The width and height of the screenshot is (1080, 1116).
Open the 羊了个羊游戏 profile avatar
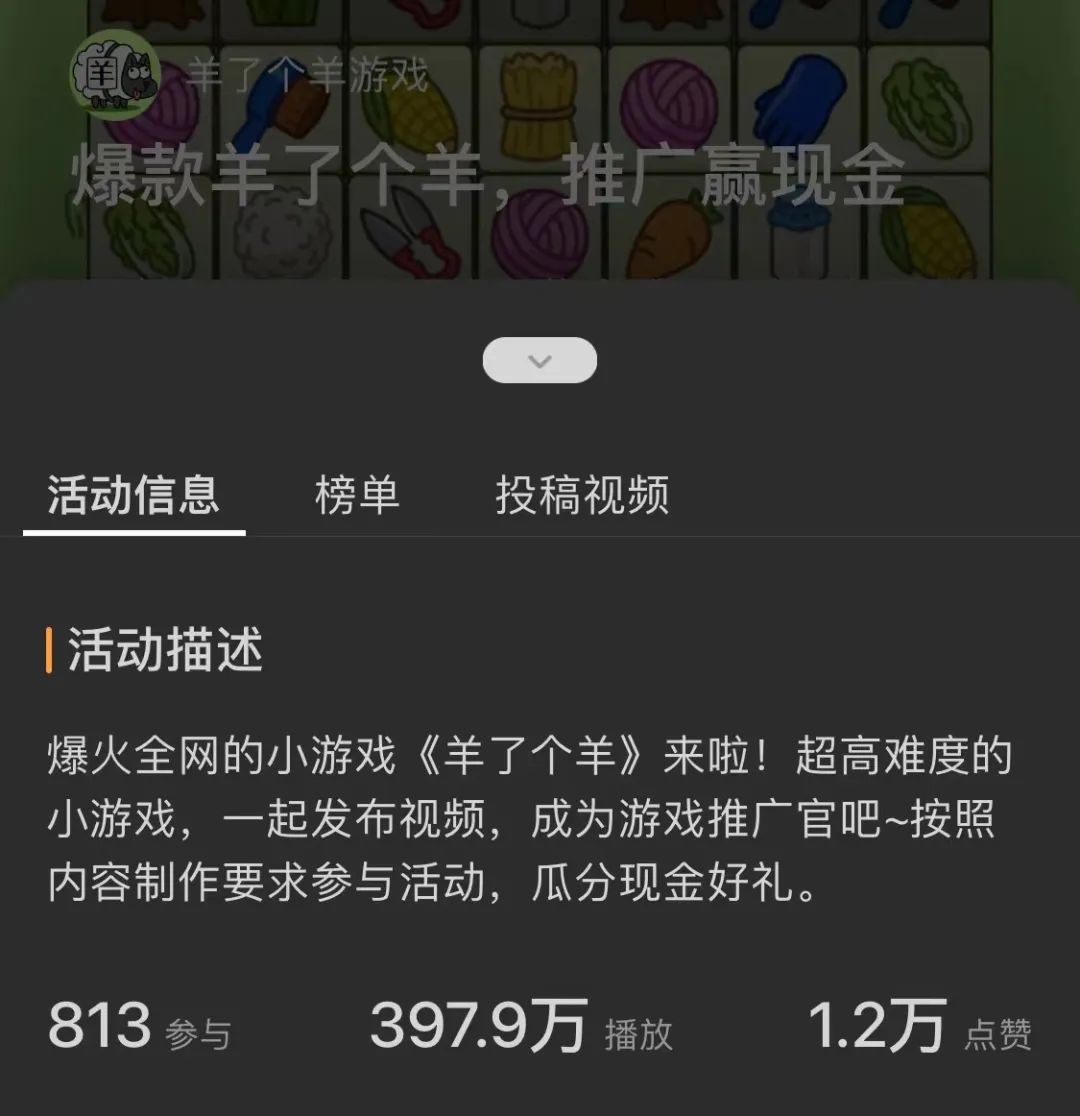coord(114,75)
